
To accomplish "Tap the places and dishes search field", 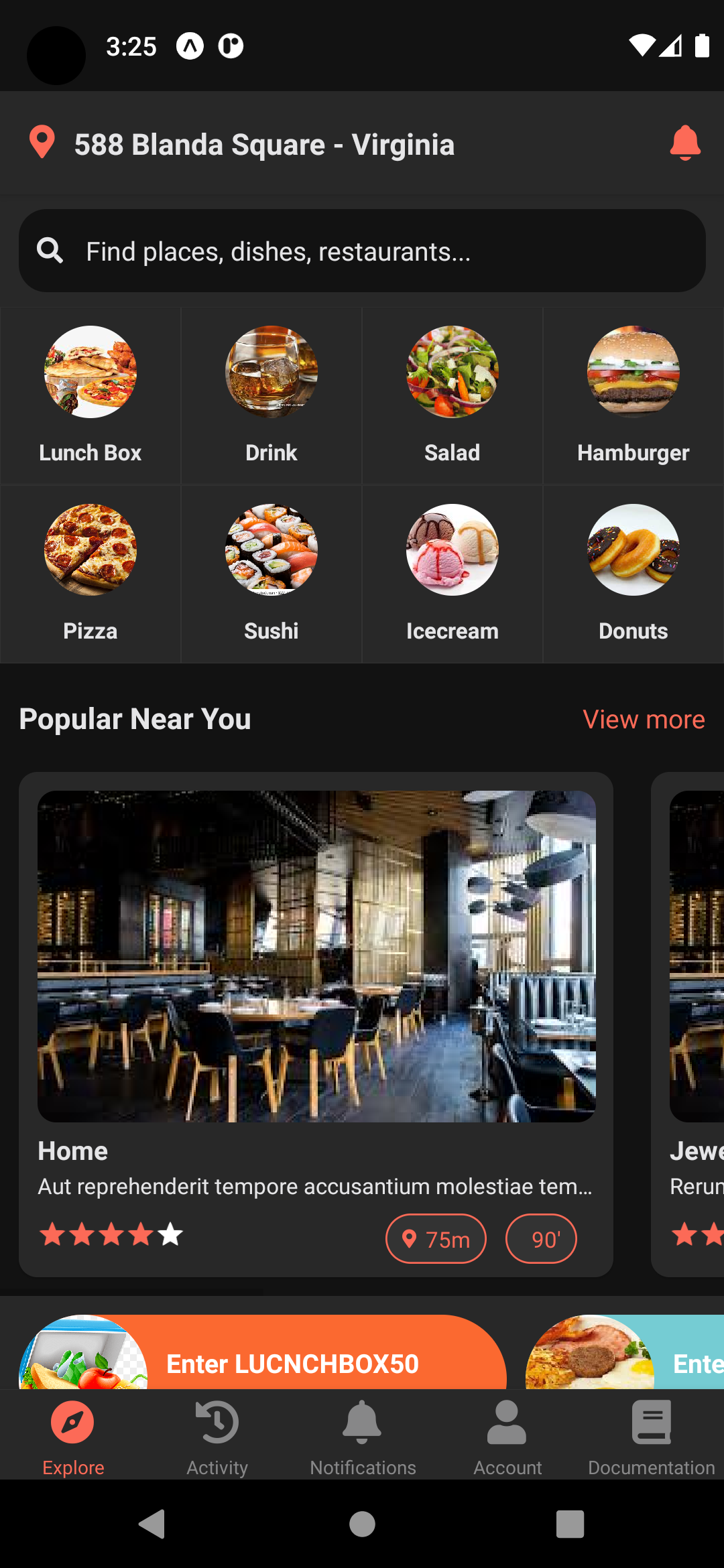I will (x=362, y=251).
